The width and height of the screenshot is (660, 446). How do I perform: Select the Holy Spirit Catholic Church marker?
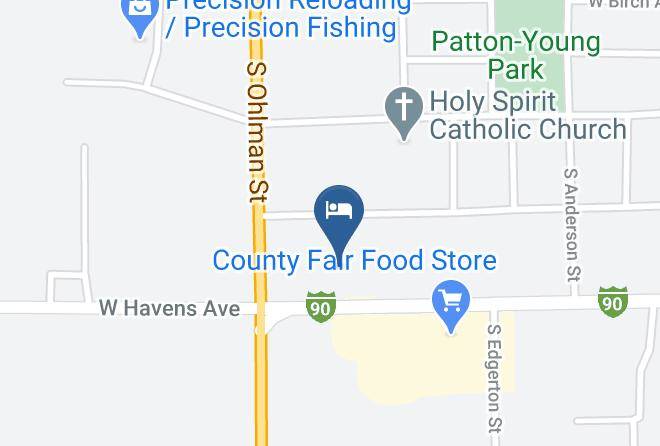coord(404,113)
